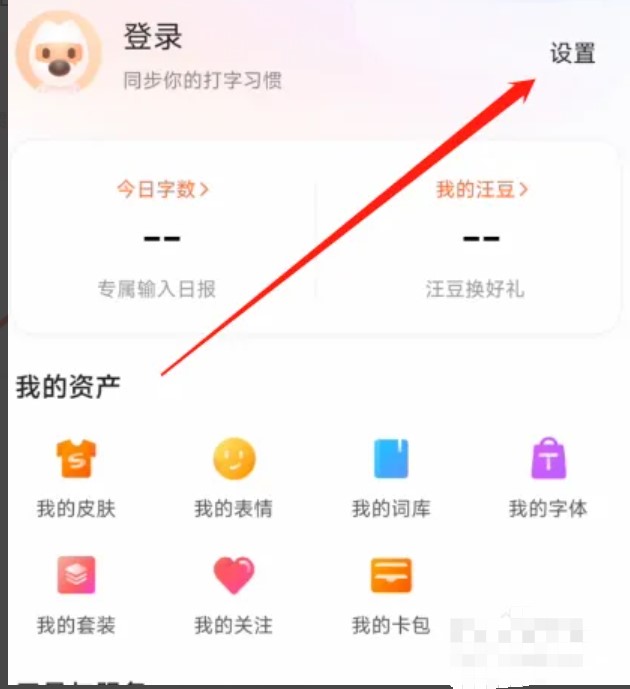Image resolution: width=630 pixels, height=689 pixels.
Task: Open 我的关注
Action: 233,594
